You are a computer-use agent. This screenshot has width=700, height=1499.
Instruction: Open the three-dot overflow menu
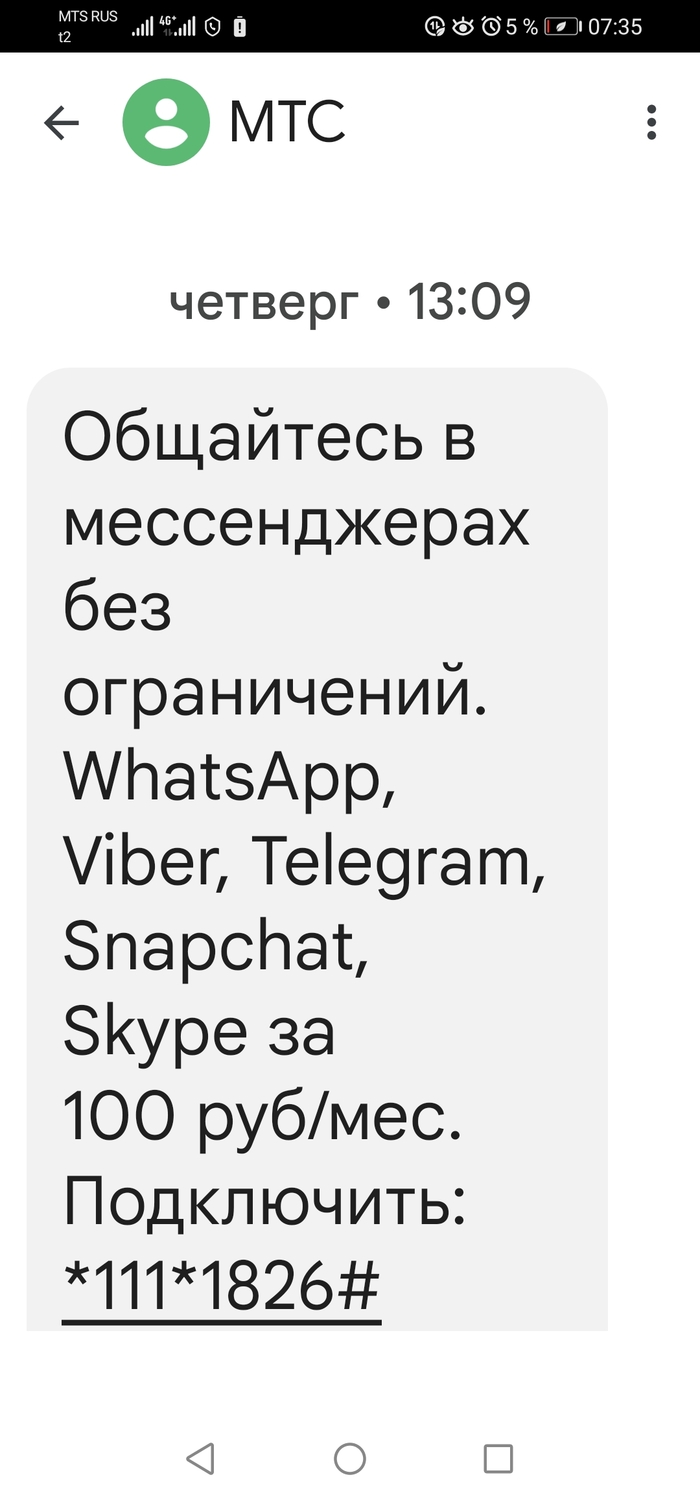[x=651, y=122]
